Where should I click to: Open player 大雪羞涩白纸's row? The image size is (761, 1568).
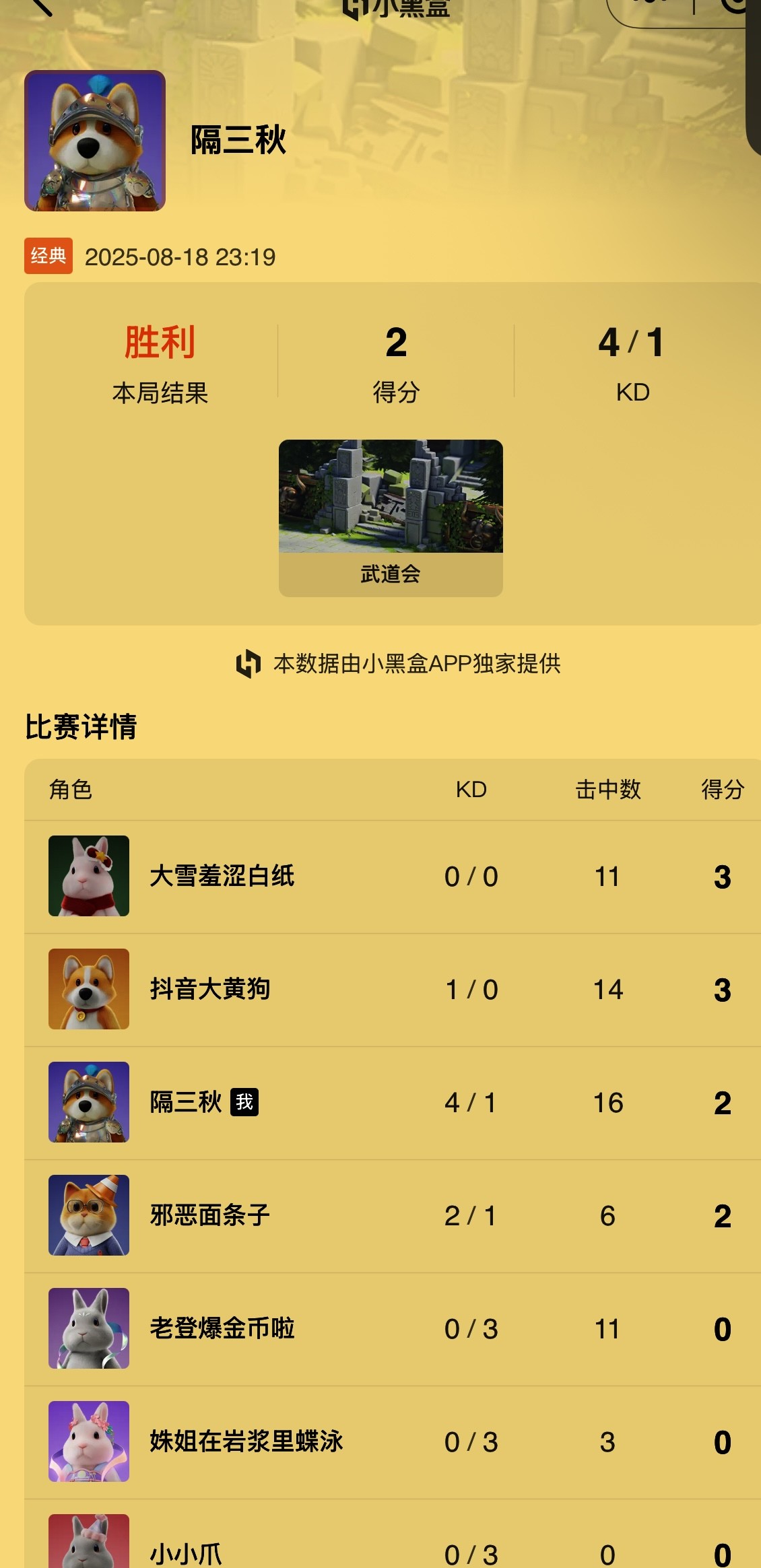391,876
